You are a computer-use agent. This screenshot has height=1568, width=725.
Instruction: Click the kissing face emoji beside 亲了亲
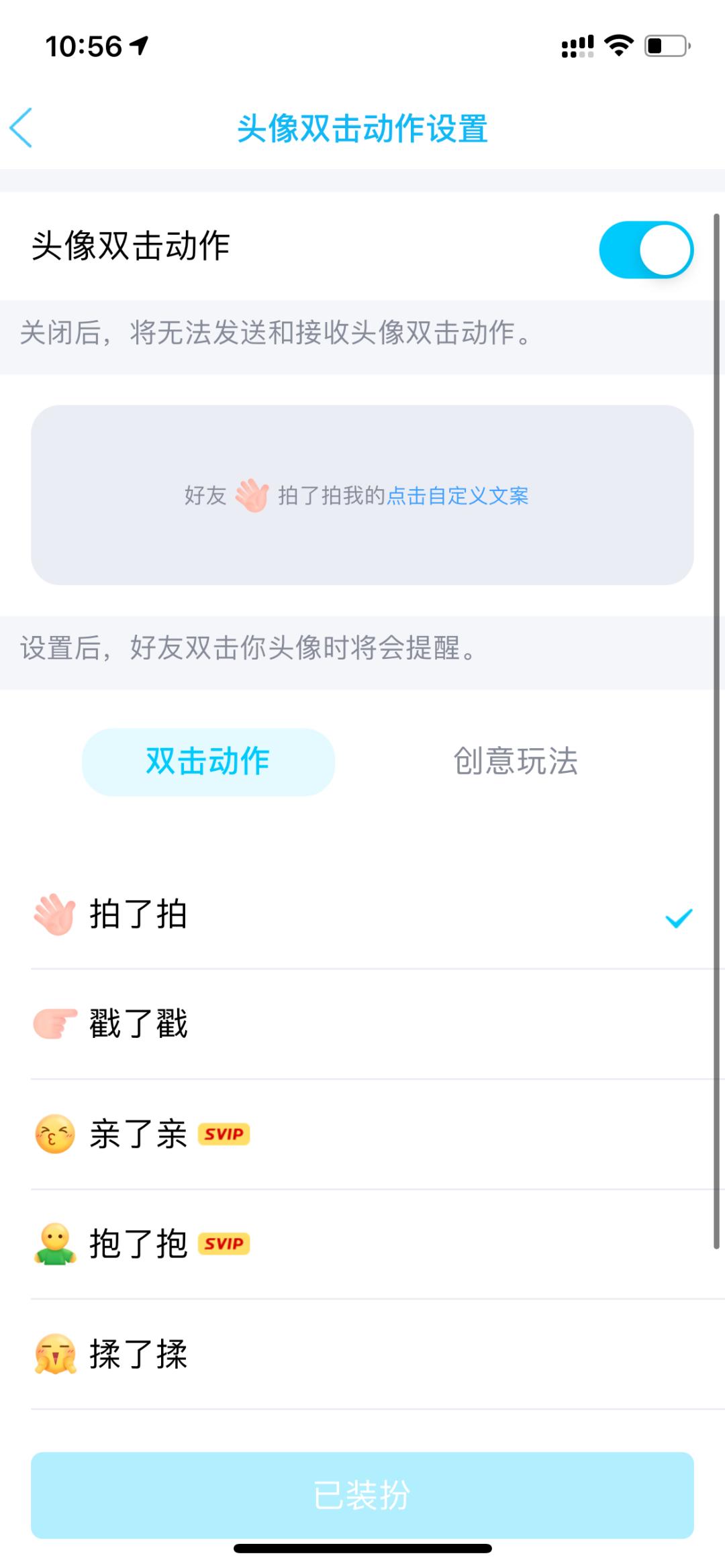click(54, 1134)
